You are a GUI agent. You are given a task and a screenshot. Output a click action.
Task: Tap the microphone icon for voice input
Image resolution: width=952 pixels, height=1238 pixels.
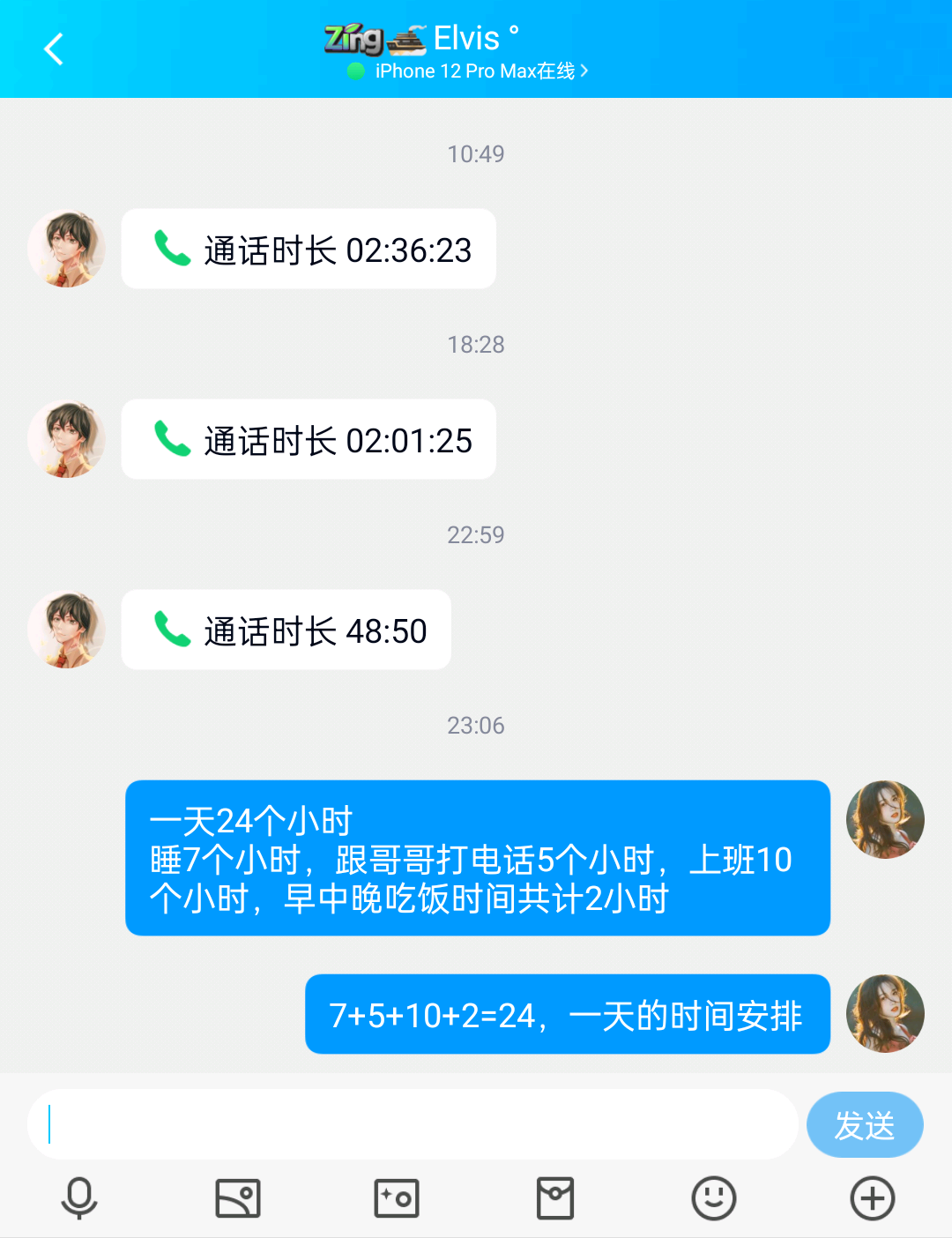tap(78, 1198)
